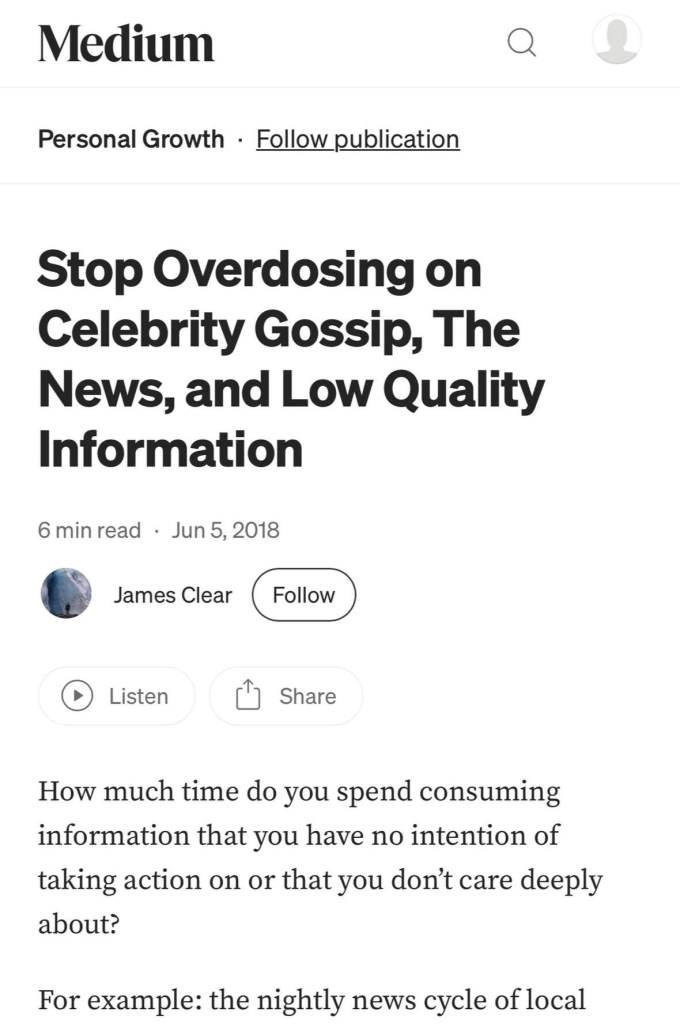Follow author James Clear
Image resolution: width=680 pixels, height=1024 pixels.
(x=303, y=595)
